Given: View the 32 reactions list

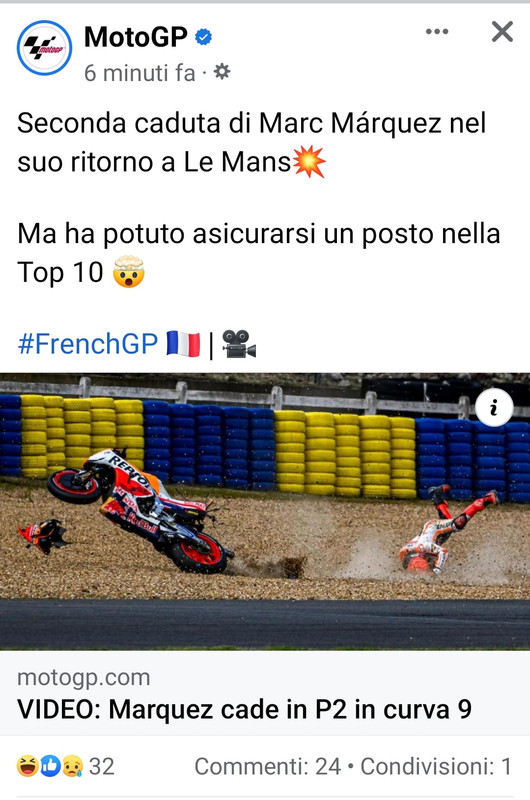Looking at the screenshot, I should (66, 766).
